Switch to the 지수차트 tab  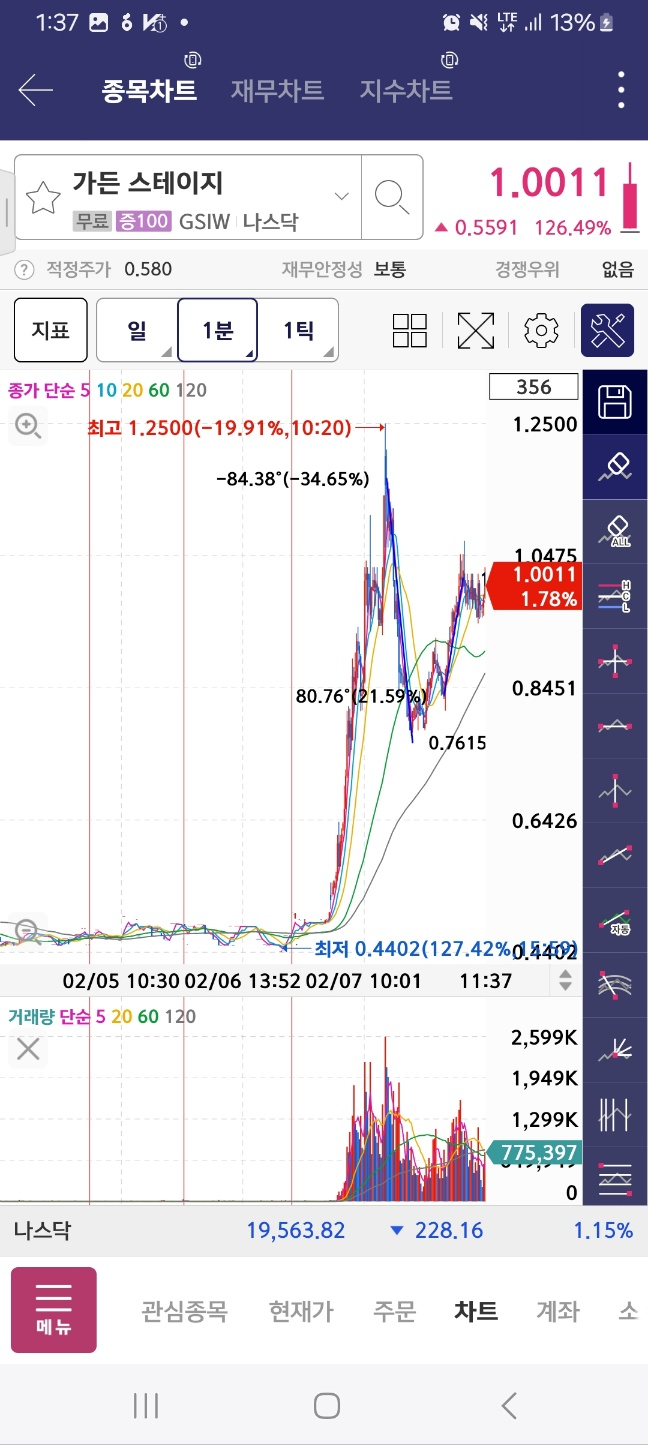coord(406,91)
